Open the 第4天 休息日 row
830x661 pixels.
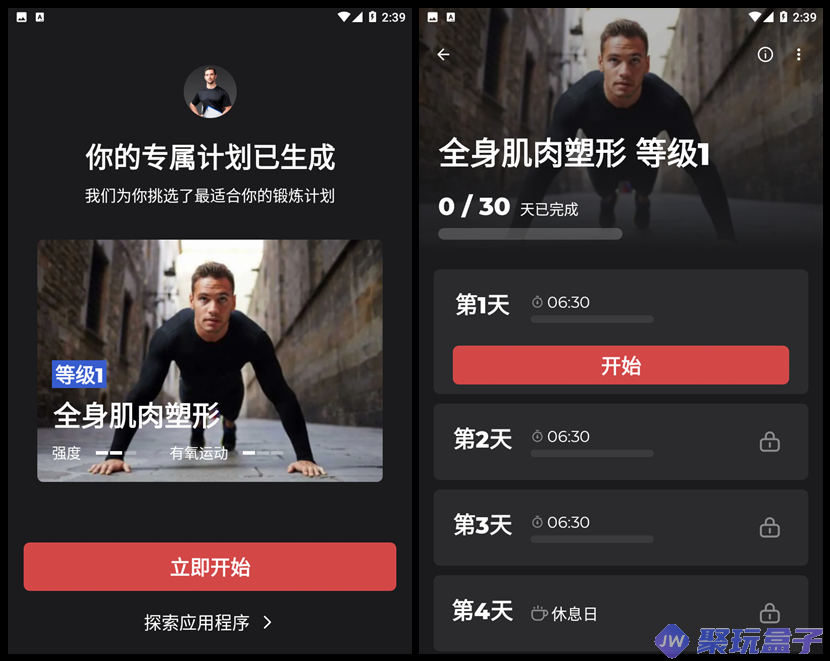click(x=620, y=612)
